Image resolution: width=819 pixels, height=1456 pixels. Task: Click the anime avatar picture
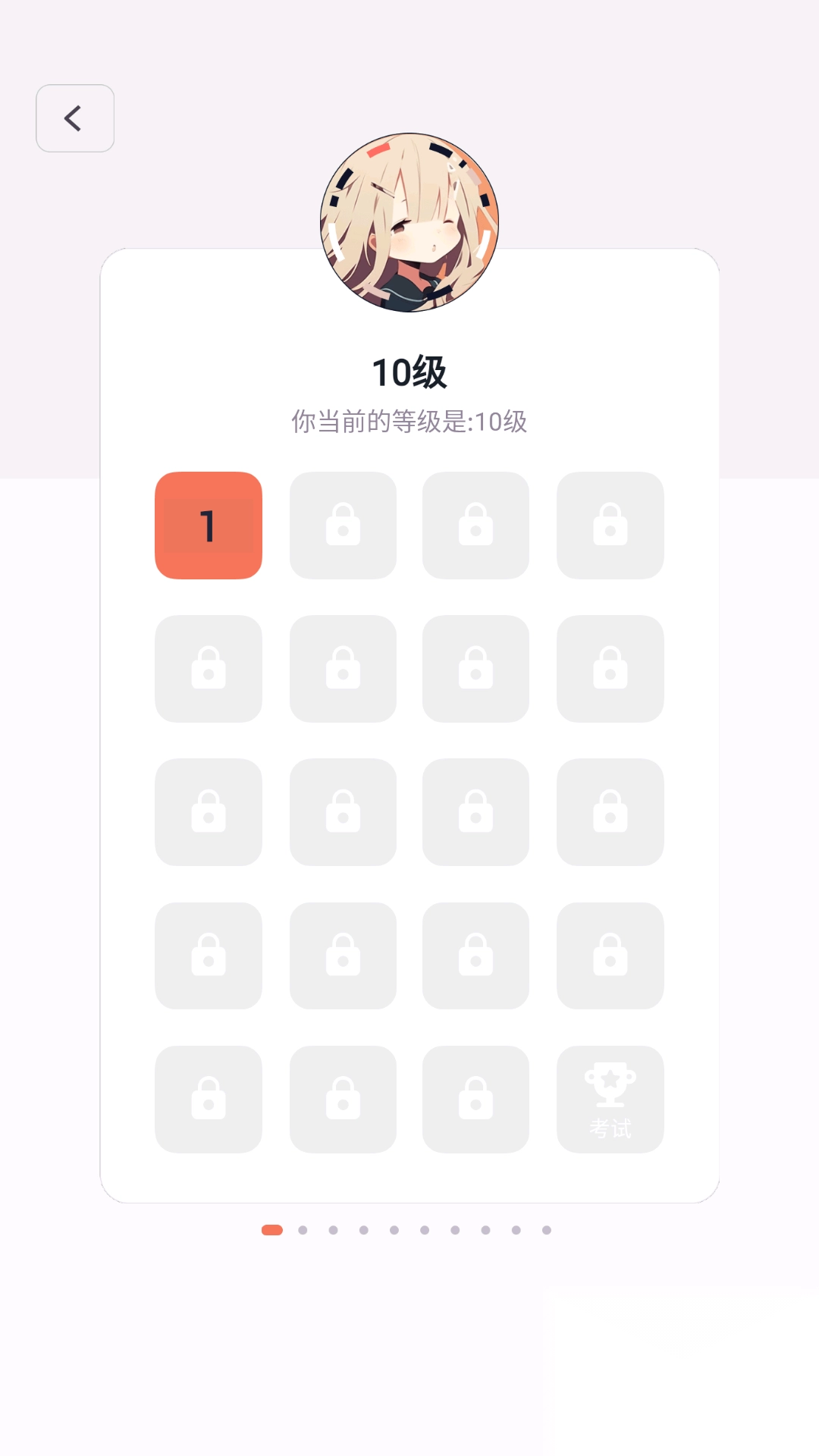coord(409,221)
